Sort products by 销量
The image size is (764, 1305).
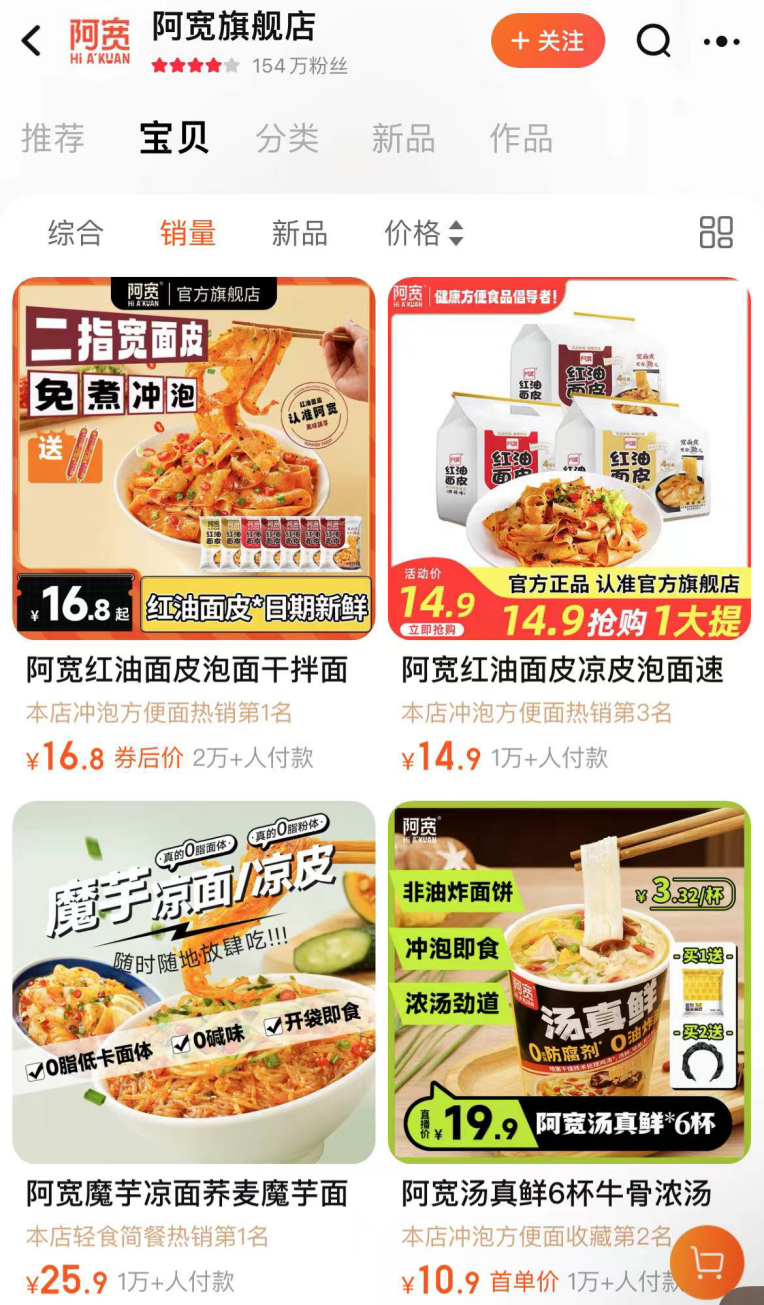click(188, 233)
